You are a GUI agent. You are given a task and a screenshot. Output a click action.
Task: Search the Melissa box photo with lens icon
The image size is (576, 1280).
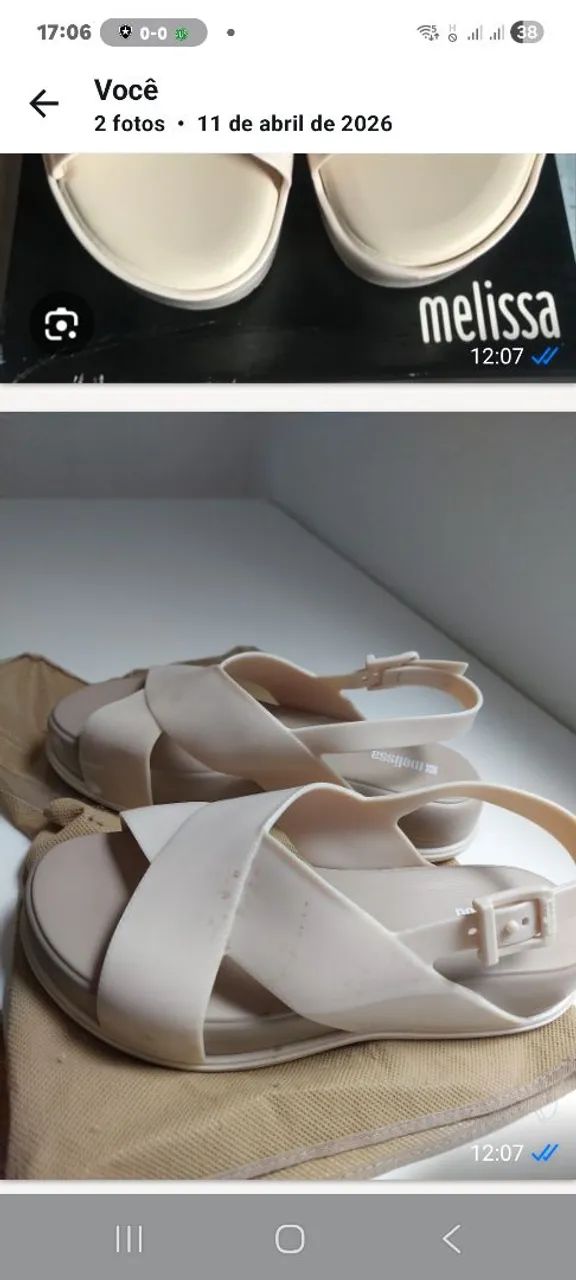[61, 325]
